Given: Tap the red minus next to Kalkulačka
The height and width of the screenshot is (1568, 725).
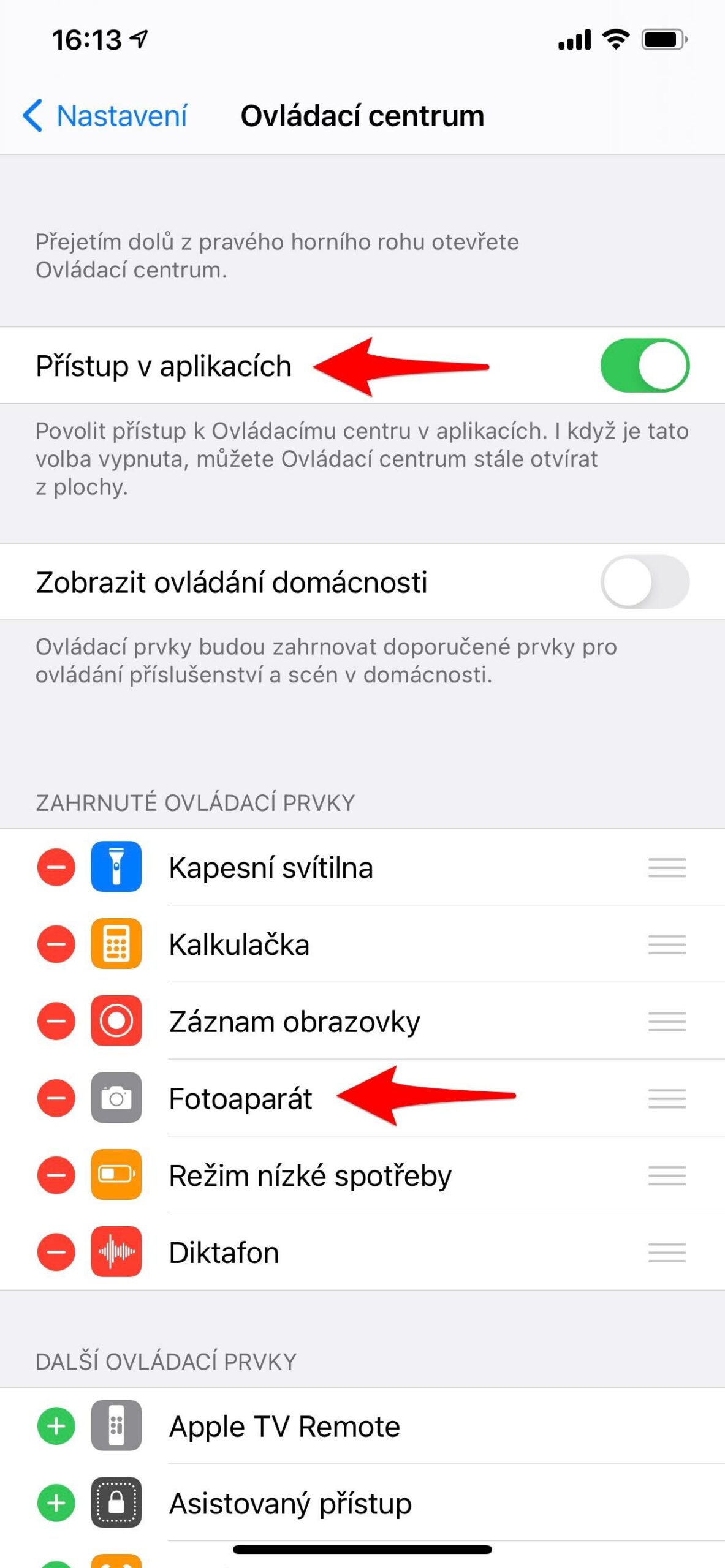Looking at the screenshot, I should [56, 944].
